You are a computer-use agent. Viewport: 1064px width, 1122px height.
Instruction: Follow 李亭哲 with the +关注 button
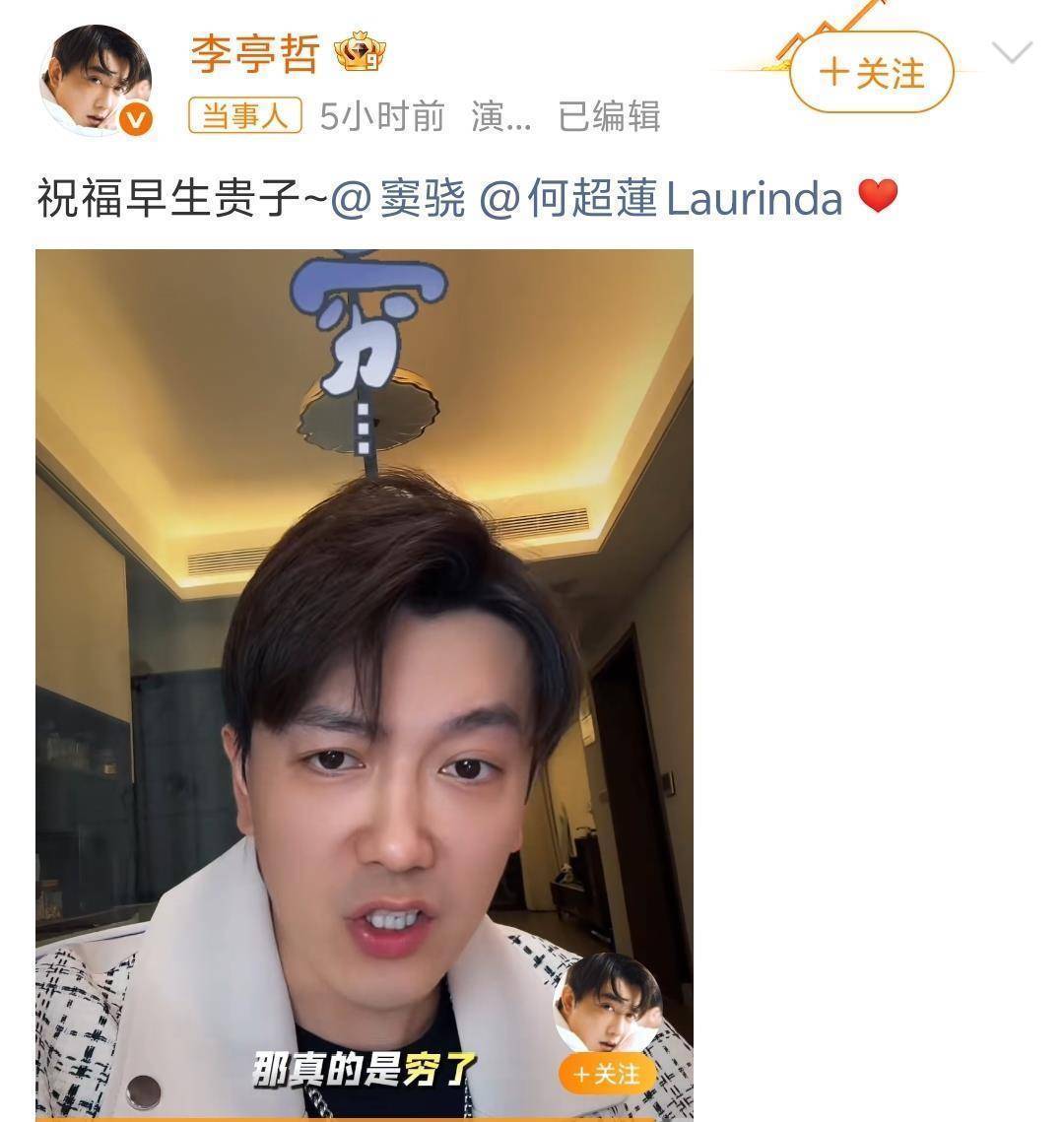pyautogui.click(x=872, y=73)
